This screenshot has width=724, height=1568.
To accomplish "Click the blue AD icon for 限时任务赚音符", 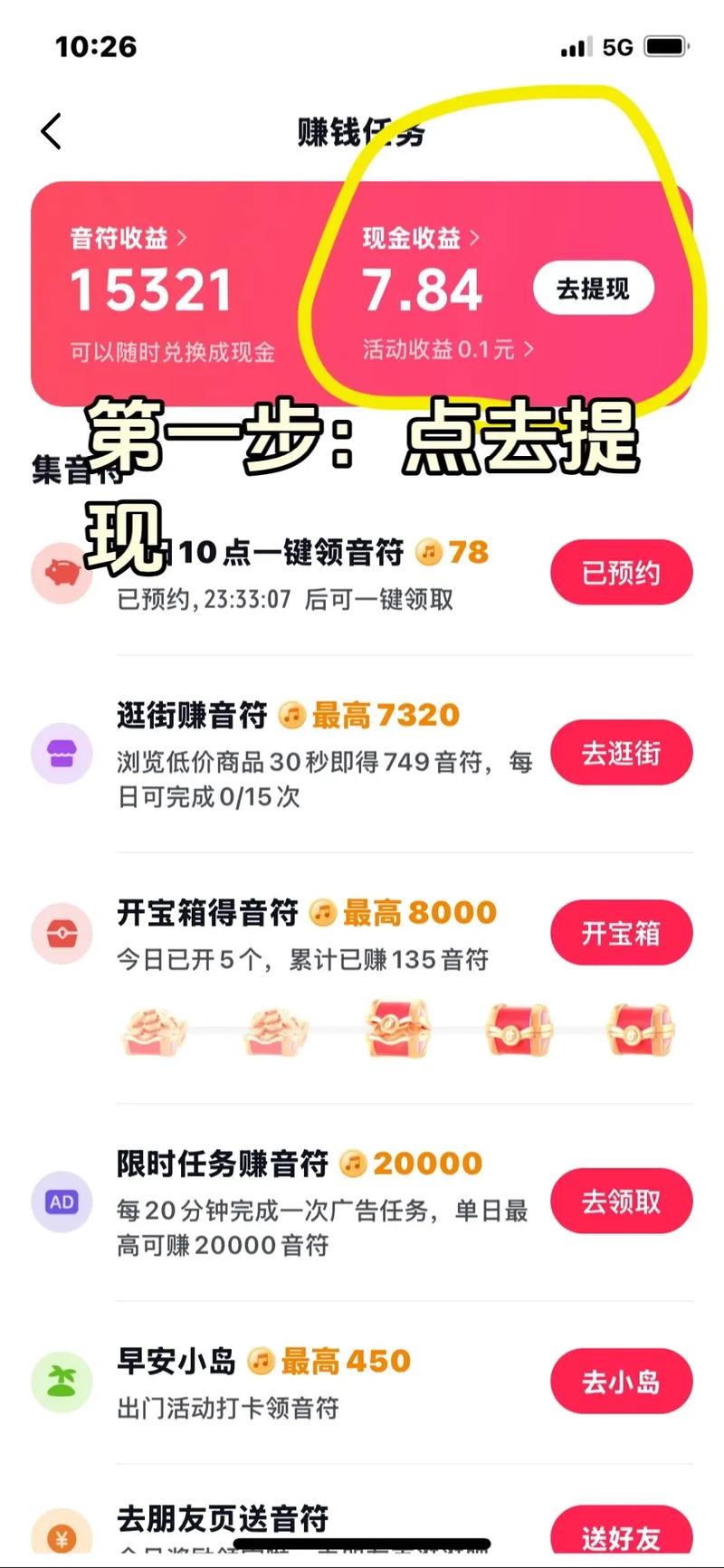I will [62, 1201].
